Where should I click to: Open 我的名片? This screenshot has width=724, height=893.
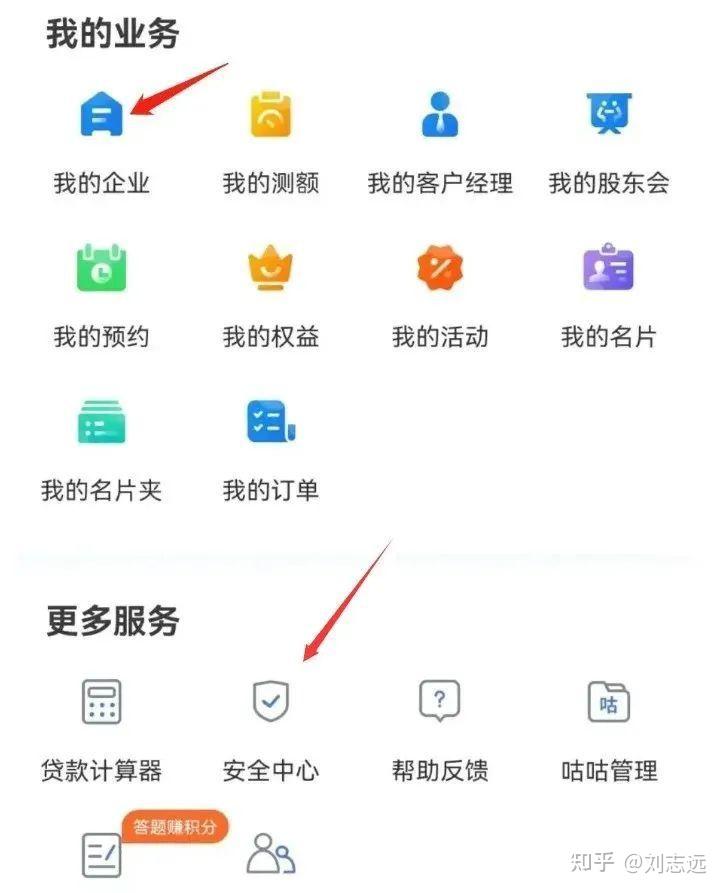[x=608, y=269]
